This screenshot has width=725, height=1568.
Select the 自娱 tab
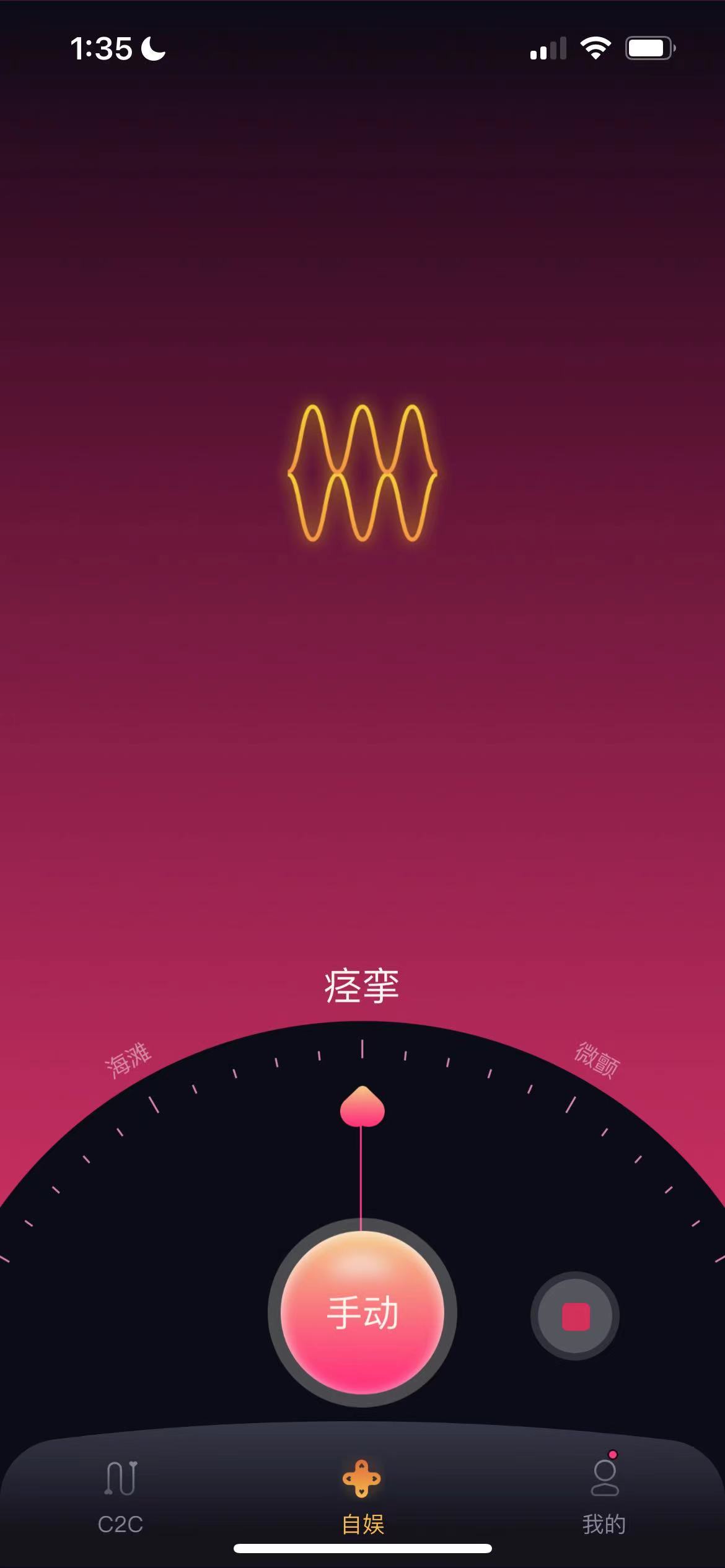click(362, 1494)
